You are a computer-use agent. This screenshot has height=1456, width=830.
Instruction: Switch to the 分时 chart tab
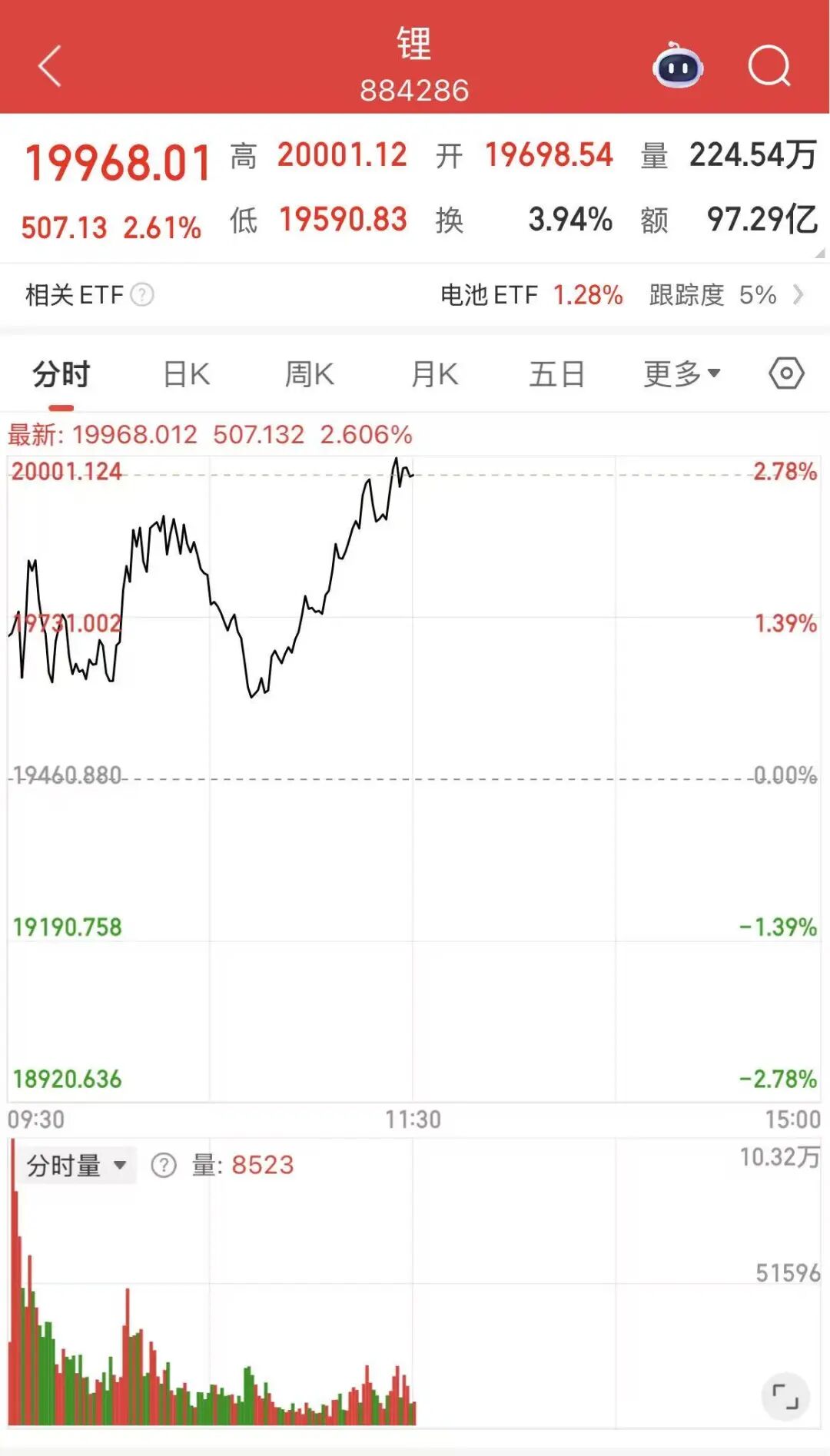(61, 375)
